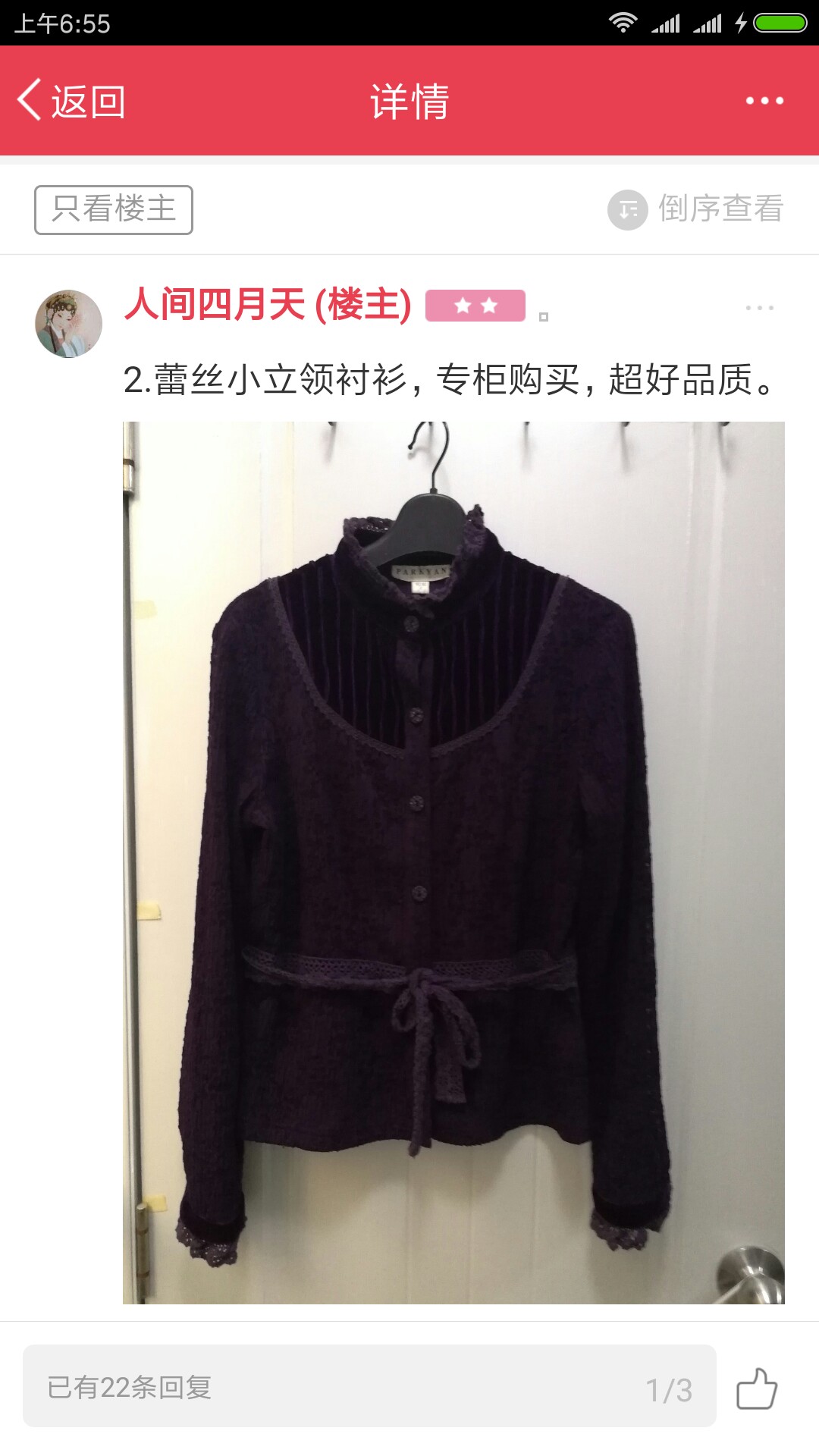Tap the reply box showing 已有22条回复
Screen dimensions: 819x1456
369,1386
